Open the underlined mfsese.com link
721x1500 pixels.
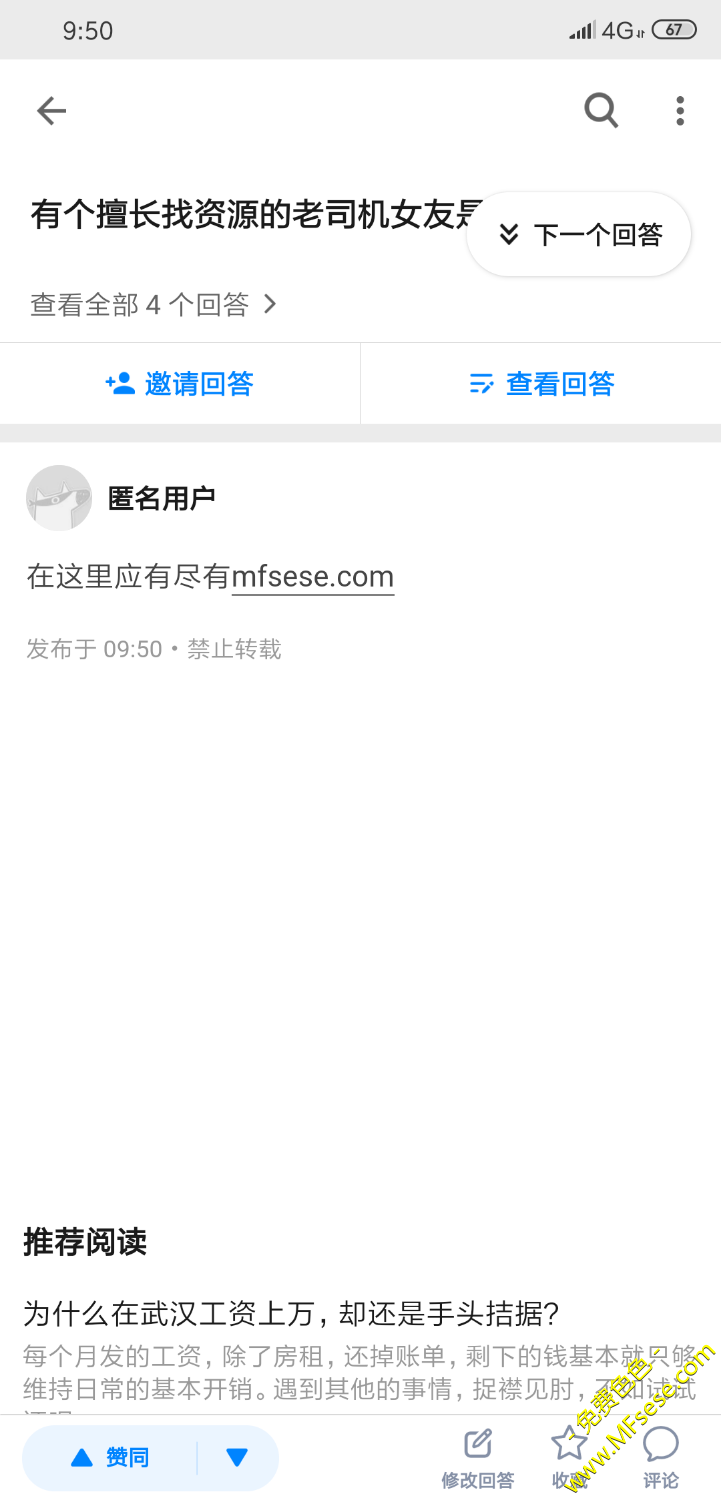pyautogui.click(x=313, y=577)
